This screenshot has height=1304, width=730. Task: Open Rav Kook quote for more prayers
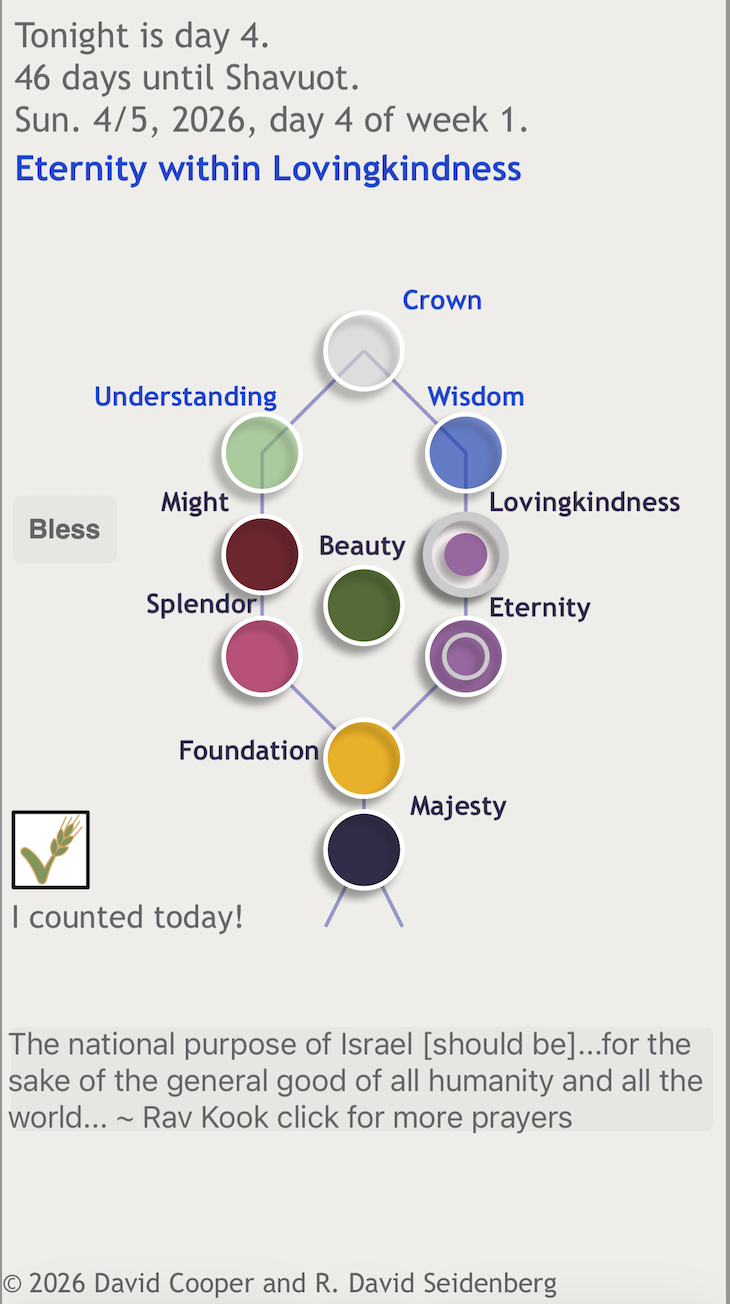coord(360,1080)
